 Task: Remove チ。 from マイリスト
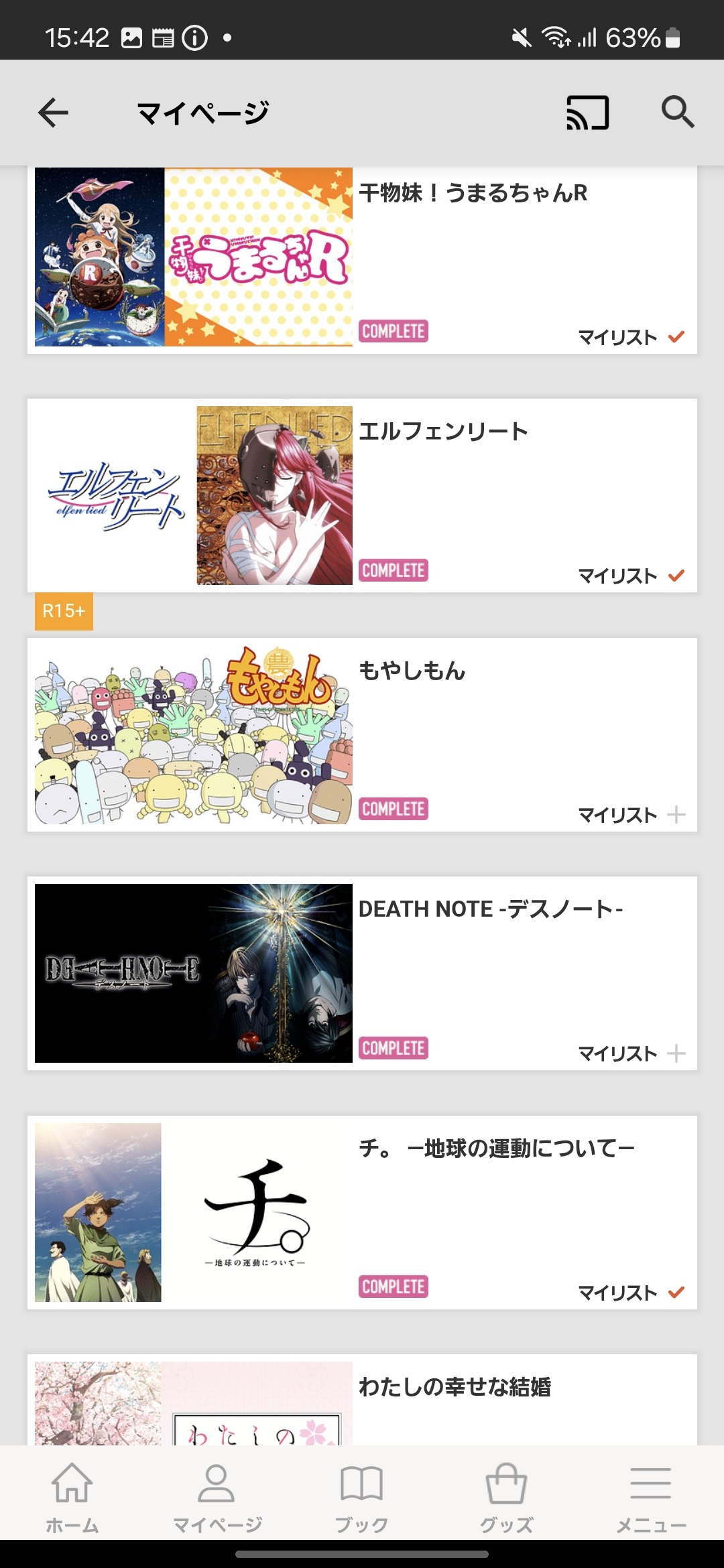(631, 1293)
